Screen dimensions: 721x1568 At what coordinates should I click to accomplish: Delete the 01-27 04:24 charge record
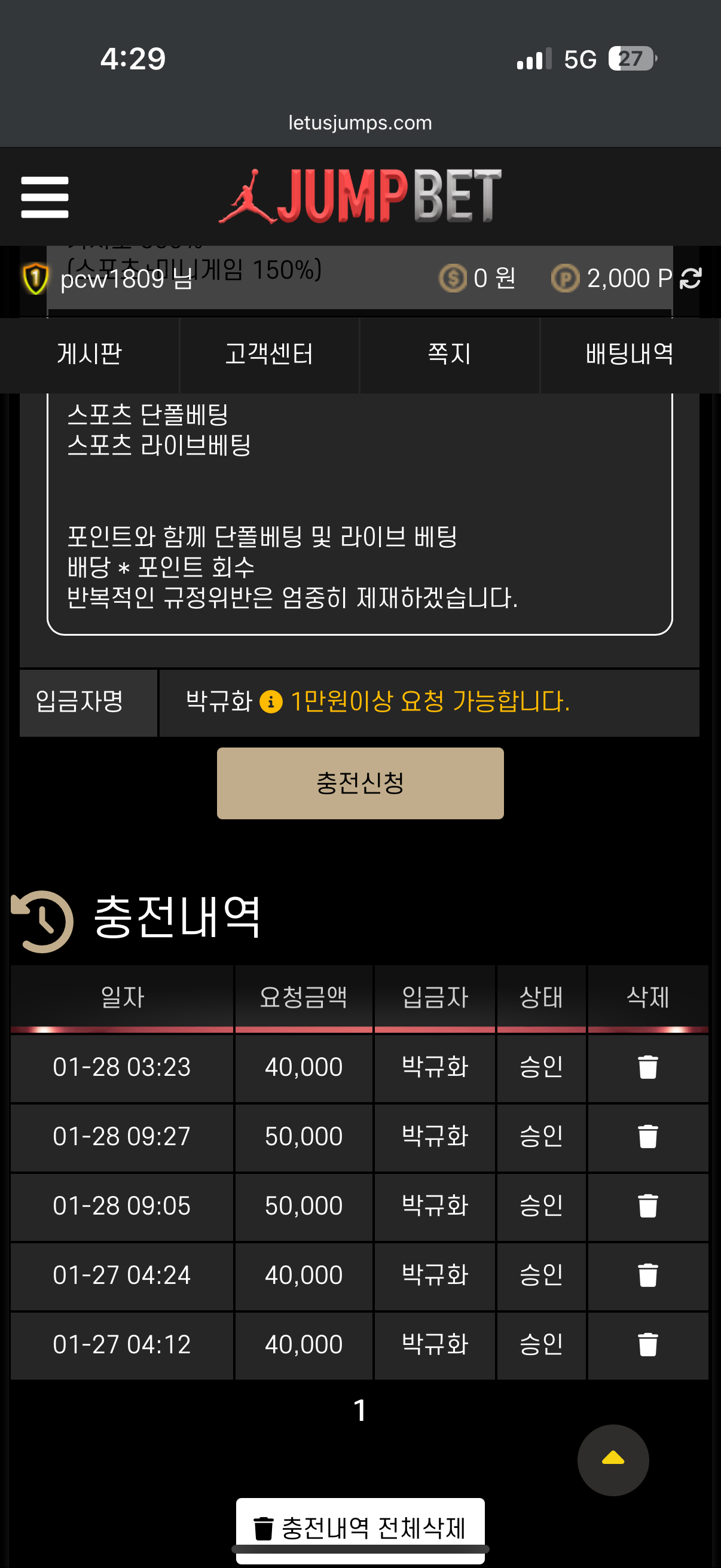(x=647, y=1275)
